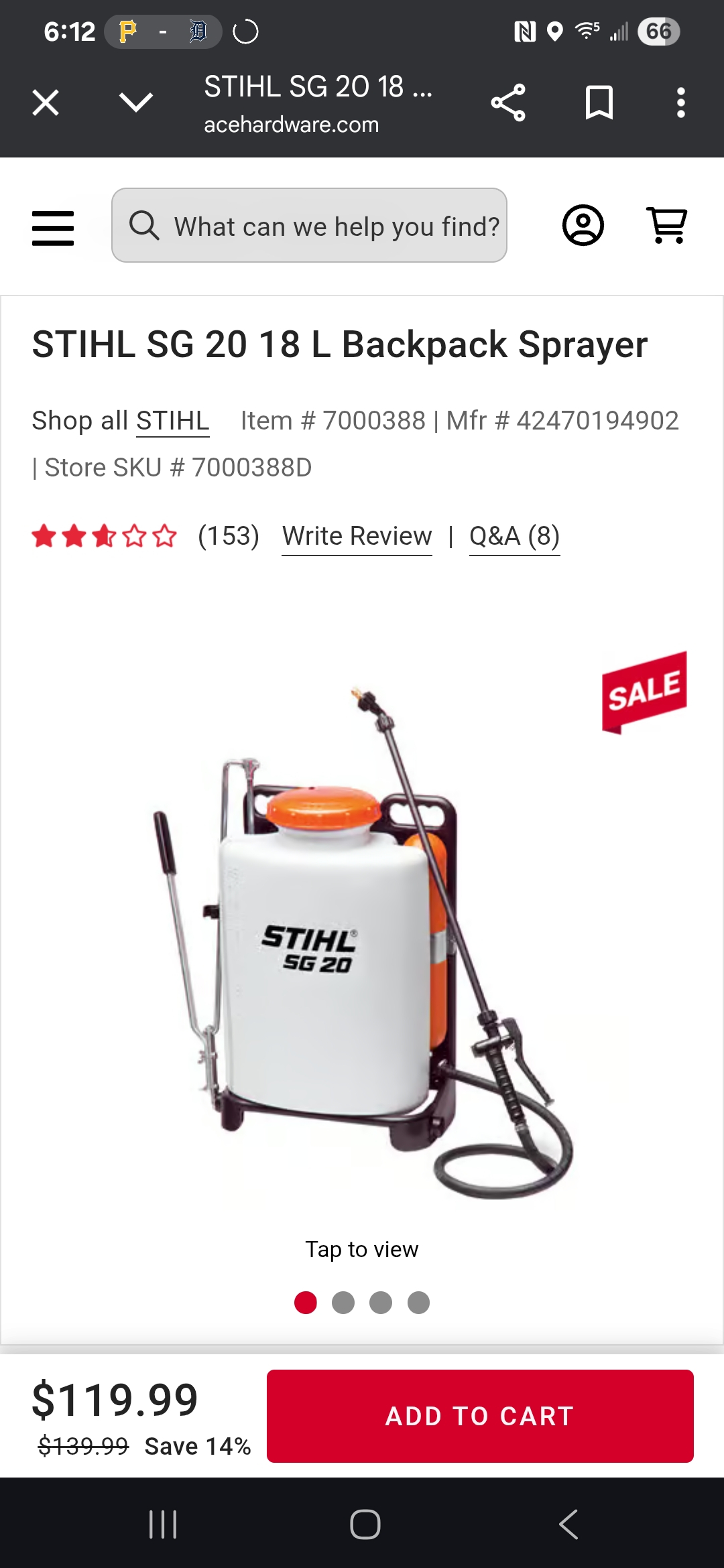Expand the browser tab dropdown chevron
724x1568 pixels.
coord(136,103)
